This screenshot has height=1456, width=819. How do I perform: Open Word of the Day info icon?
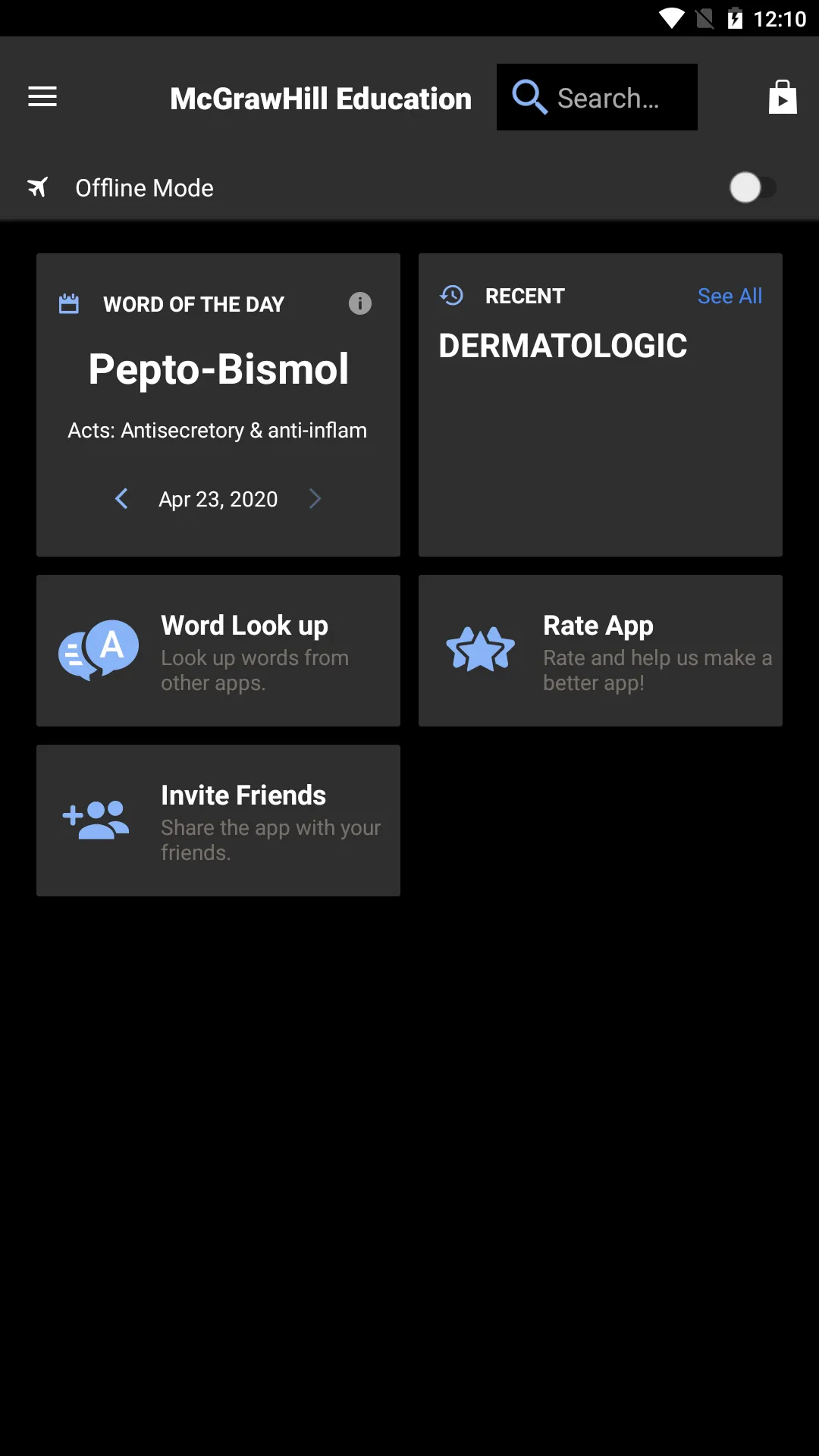[x=359, y=303]
